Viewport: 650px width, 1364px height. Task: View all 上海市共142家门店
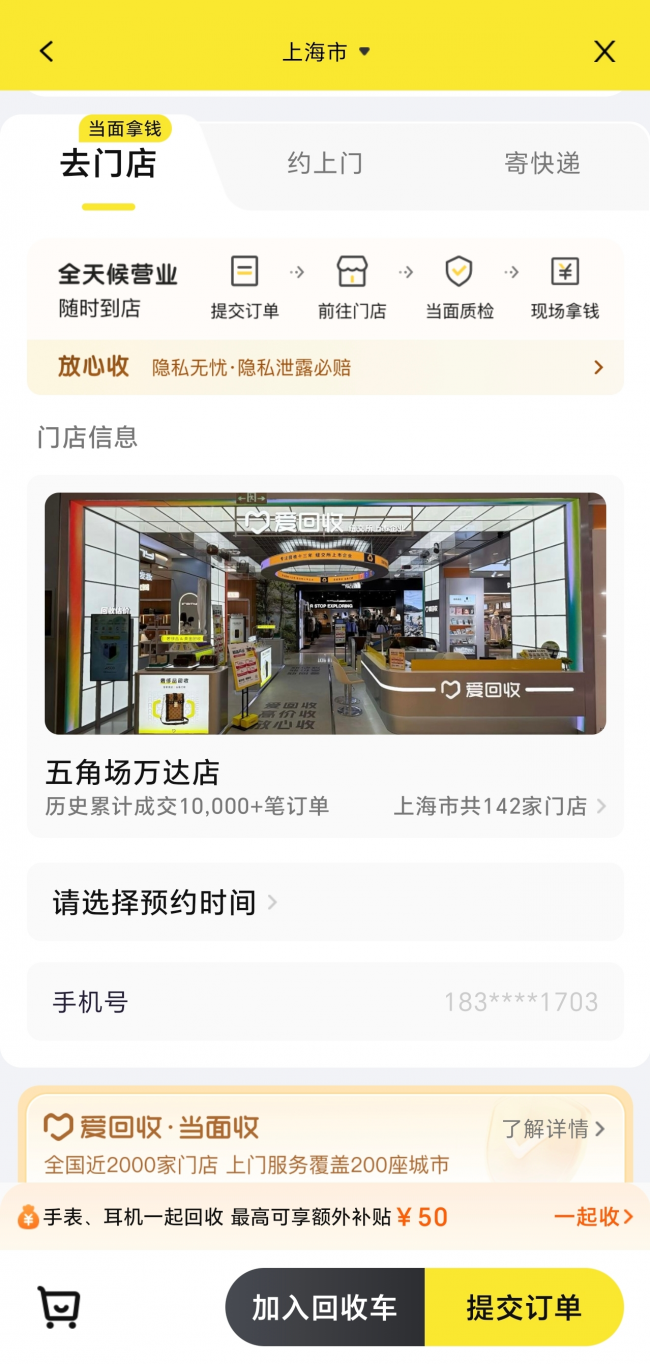tap(500, 806)
